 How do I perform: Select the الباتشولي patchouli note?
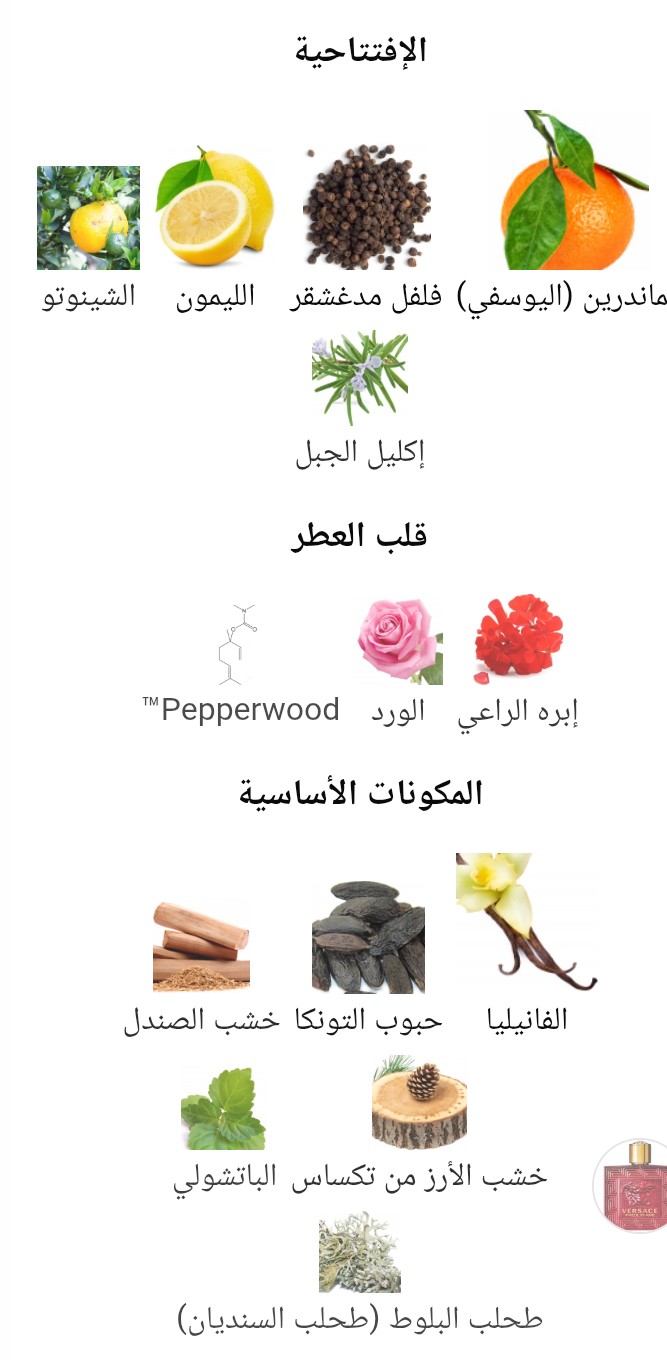click(224, 1108)
